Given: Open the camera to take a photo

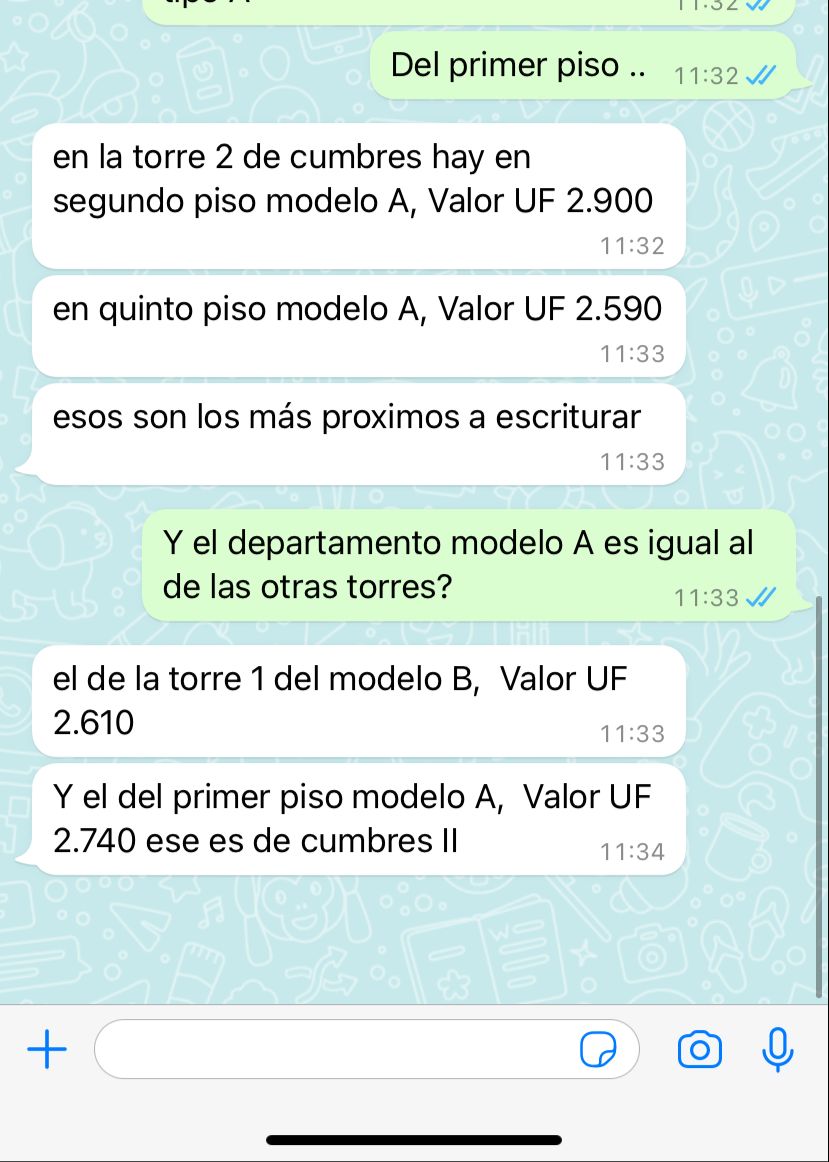Looking at the screenshot, I should tap(699, 1049).
